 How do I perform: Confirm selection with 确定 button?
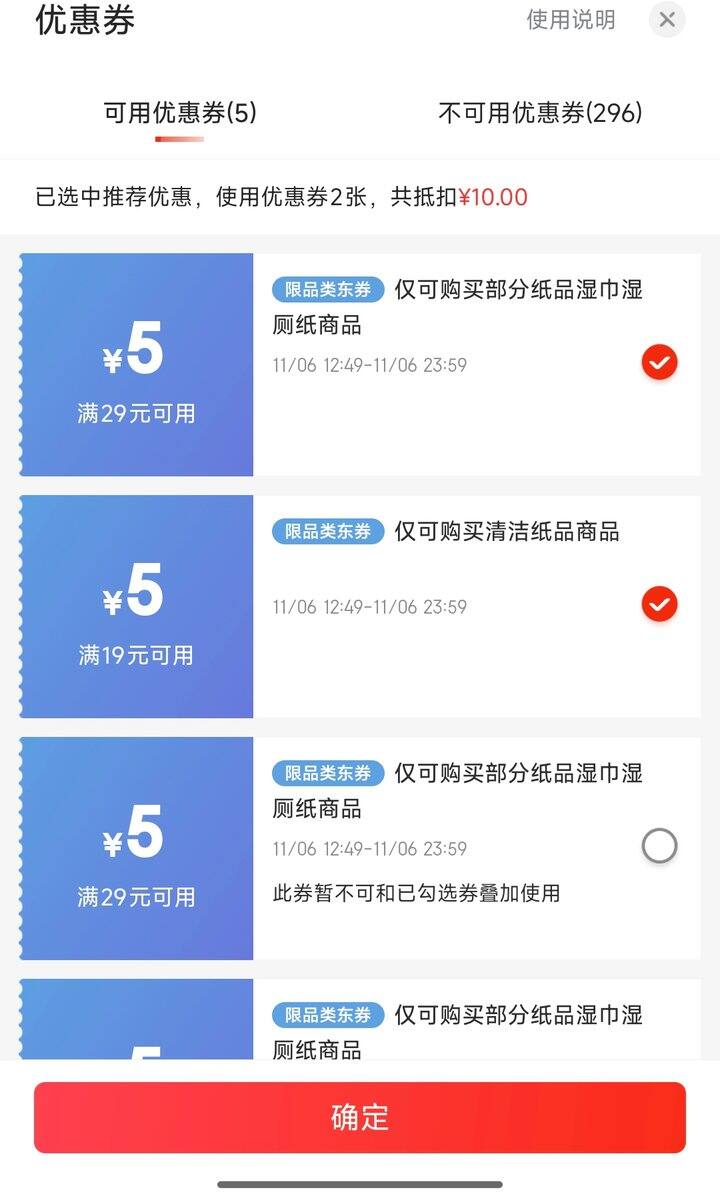click(360, 1117)
